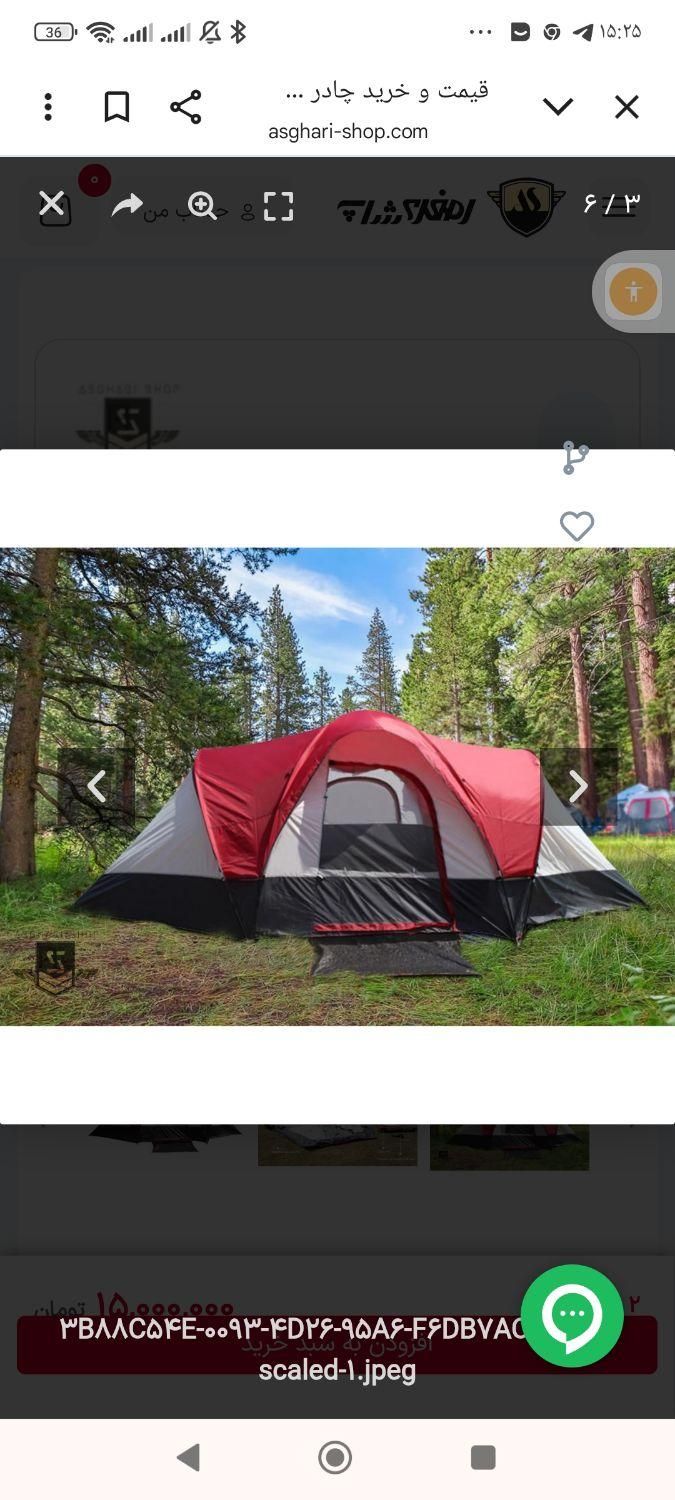Show the previous tent image

(x=96, y=787)
